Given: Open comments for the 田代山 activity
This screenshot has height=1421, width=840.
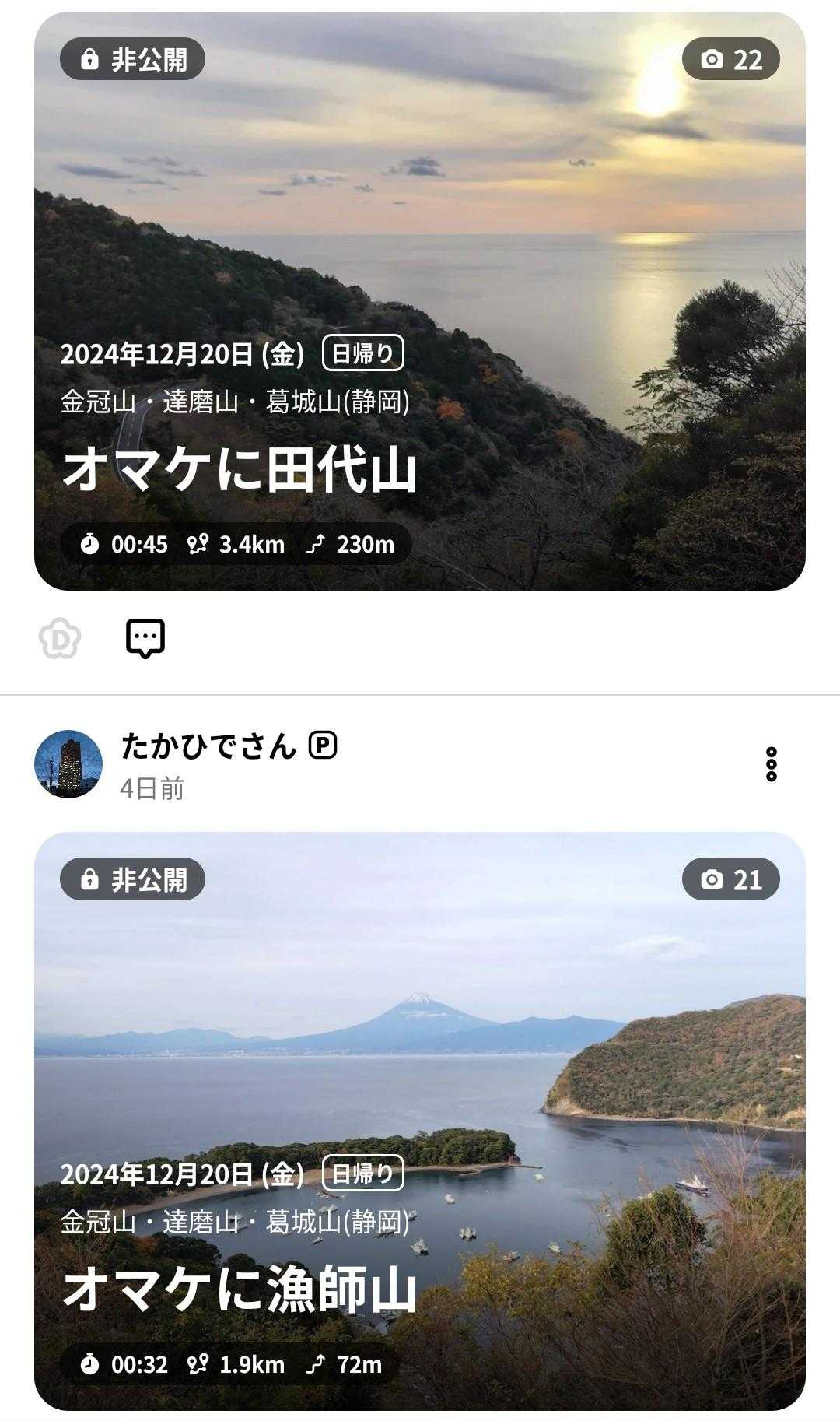Looking at the screenshot, I should pyautogui.click(x=145, y=639).
